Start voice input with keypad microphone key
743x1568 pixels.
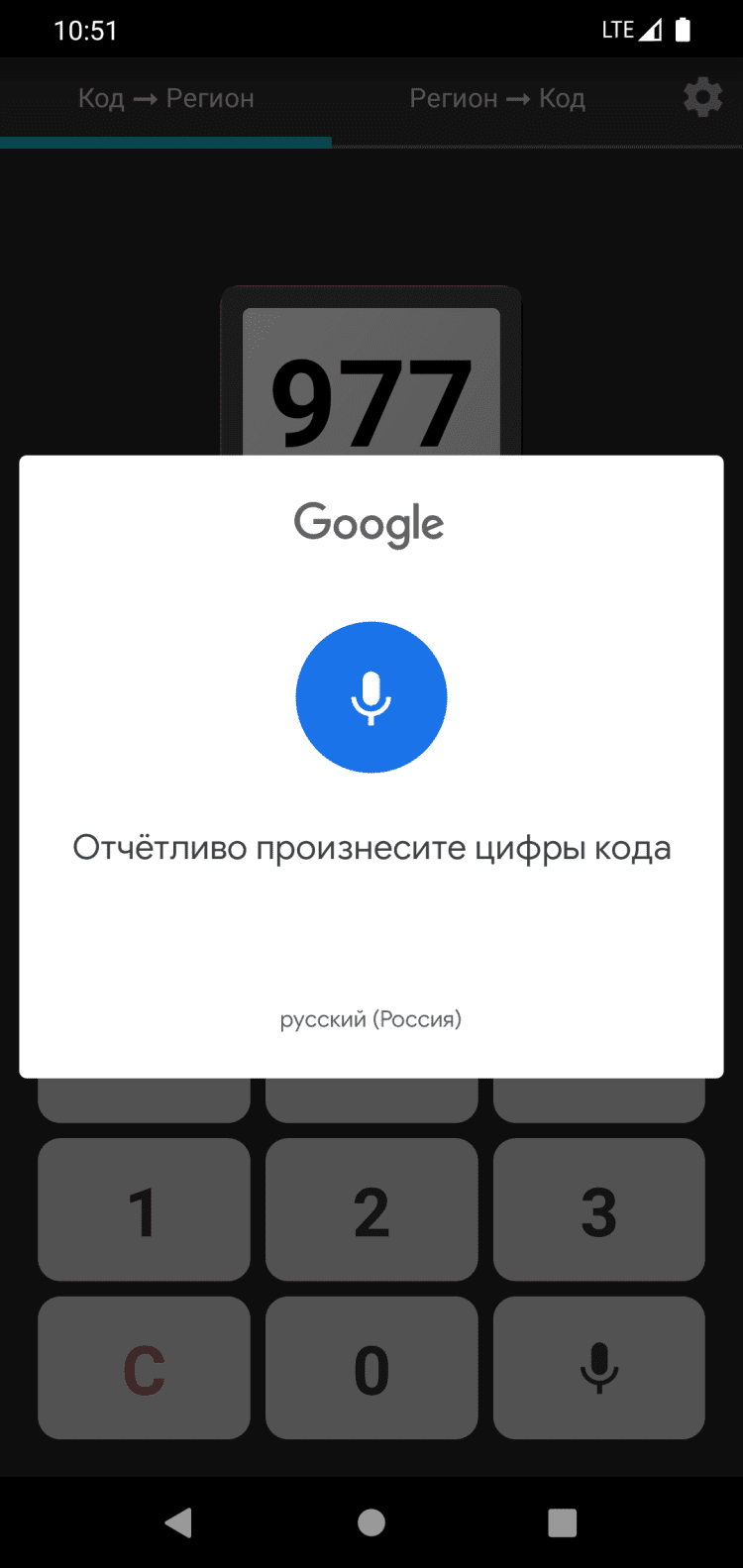pyautogui.click(x=598, y=1369)
